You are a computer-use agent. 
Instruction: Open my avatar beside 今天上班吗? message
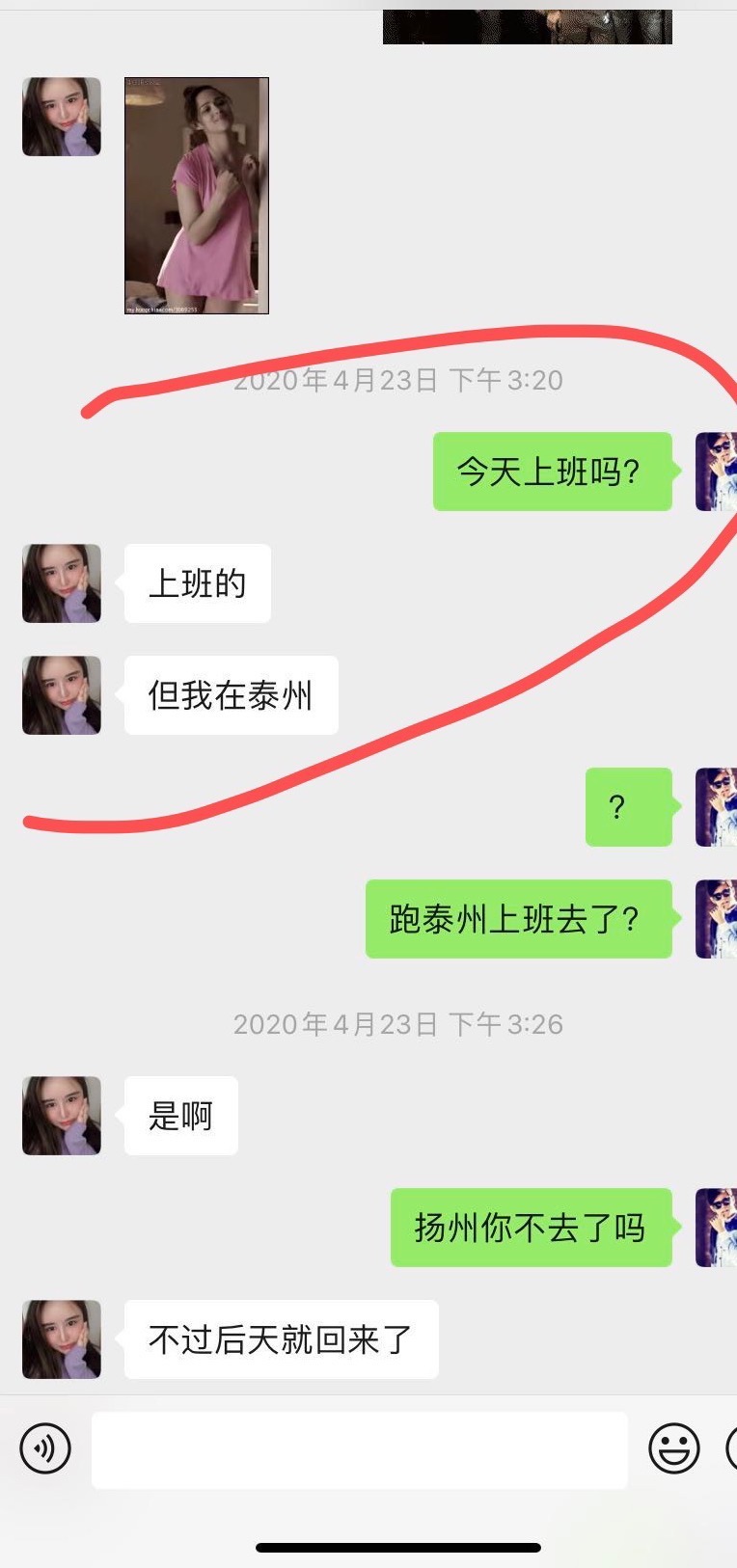tap(716, 472)
